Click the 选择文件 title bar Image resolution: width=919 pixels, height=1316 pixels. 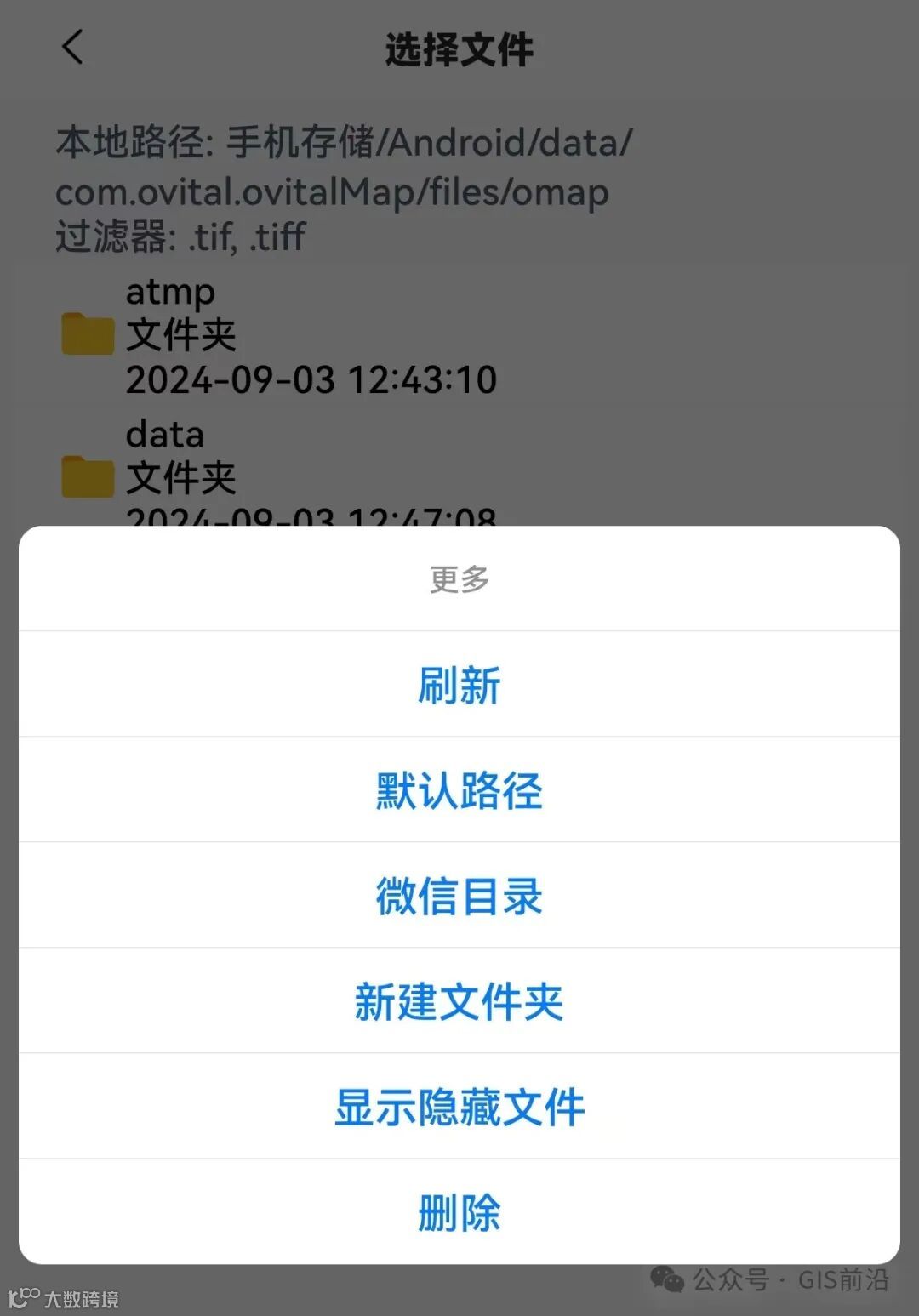pyautogui.click(x=459, y=48)
